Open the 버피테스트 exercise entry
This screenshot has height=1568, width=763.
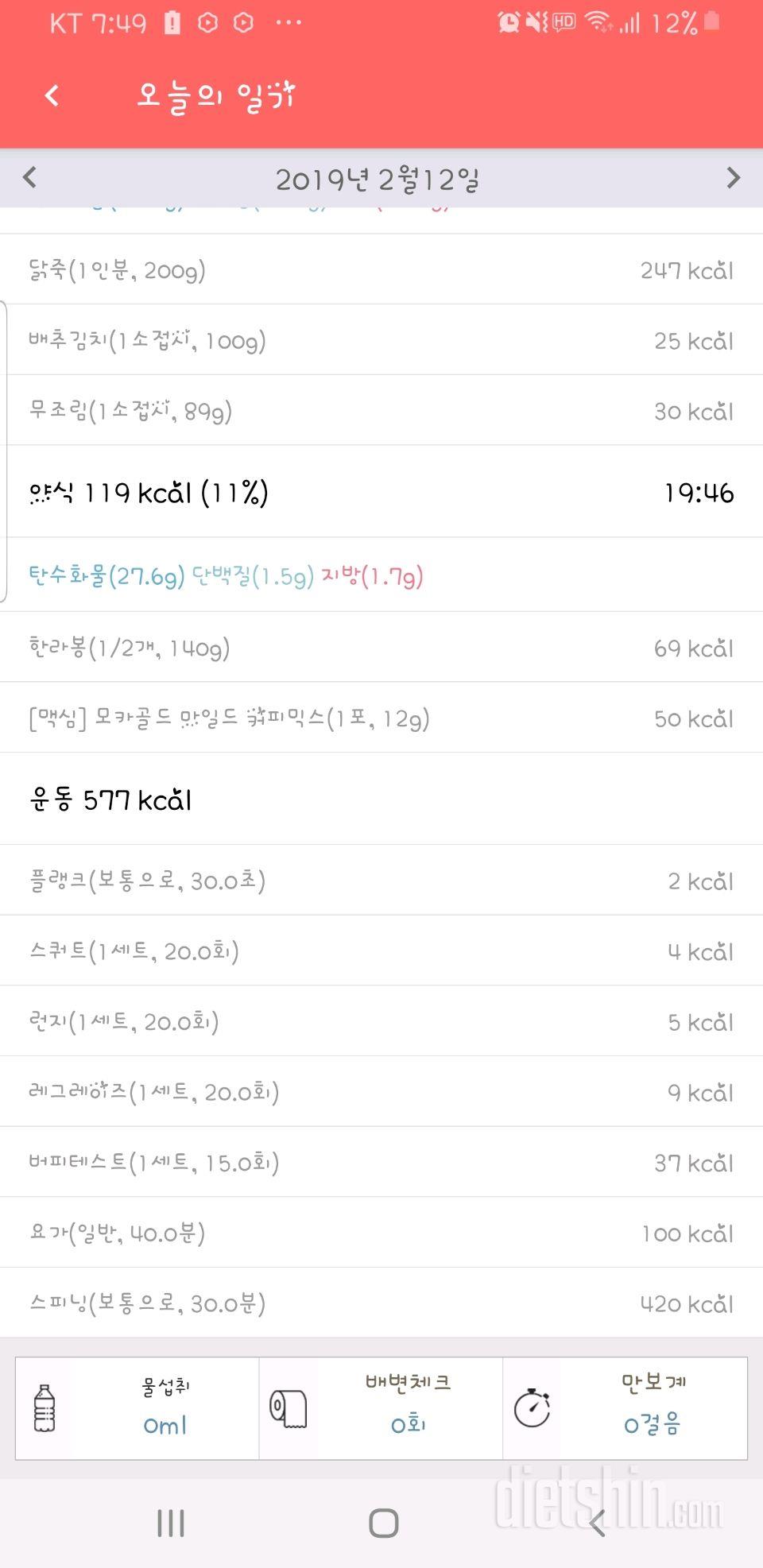[x=381, y=1163]
